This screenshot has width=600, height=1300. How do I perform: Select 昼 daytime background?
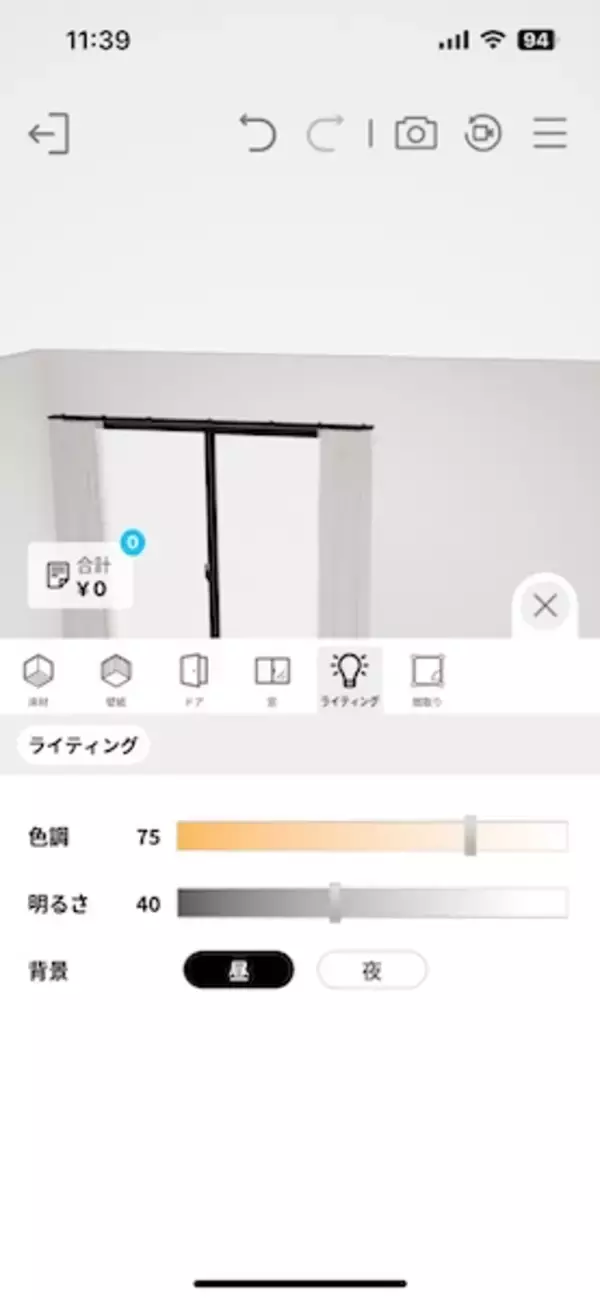(238, 970)
